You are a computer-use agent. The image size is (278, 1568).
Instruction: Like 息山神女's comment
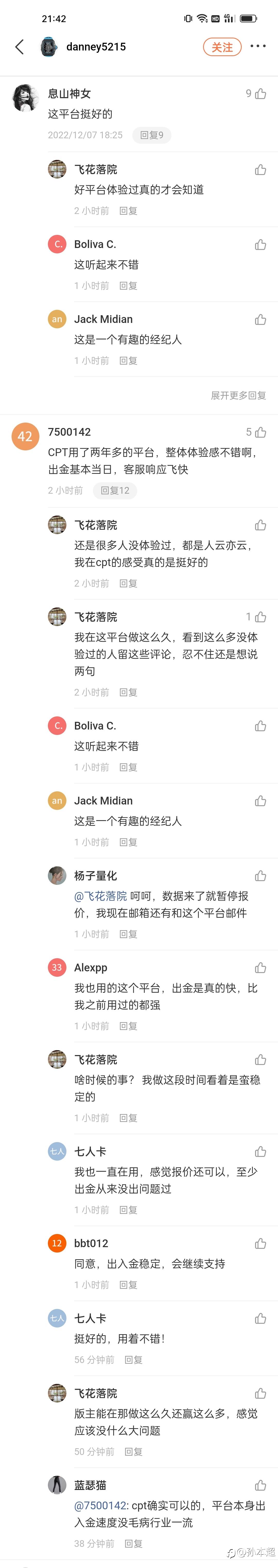260,94
